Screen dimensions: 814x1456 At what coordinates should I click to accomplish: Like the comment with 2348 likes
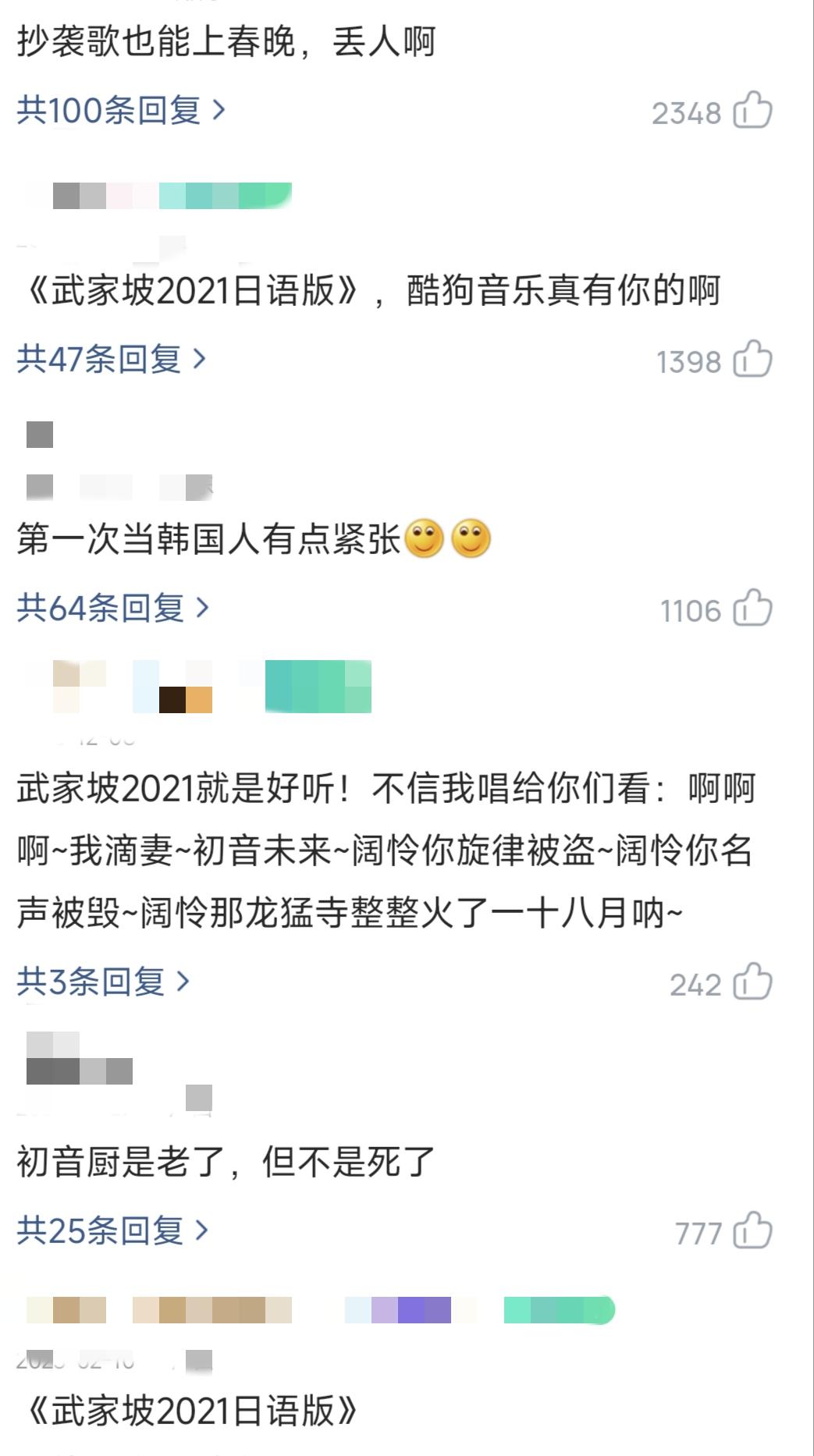(x=752, y=111)
